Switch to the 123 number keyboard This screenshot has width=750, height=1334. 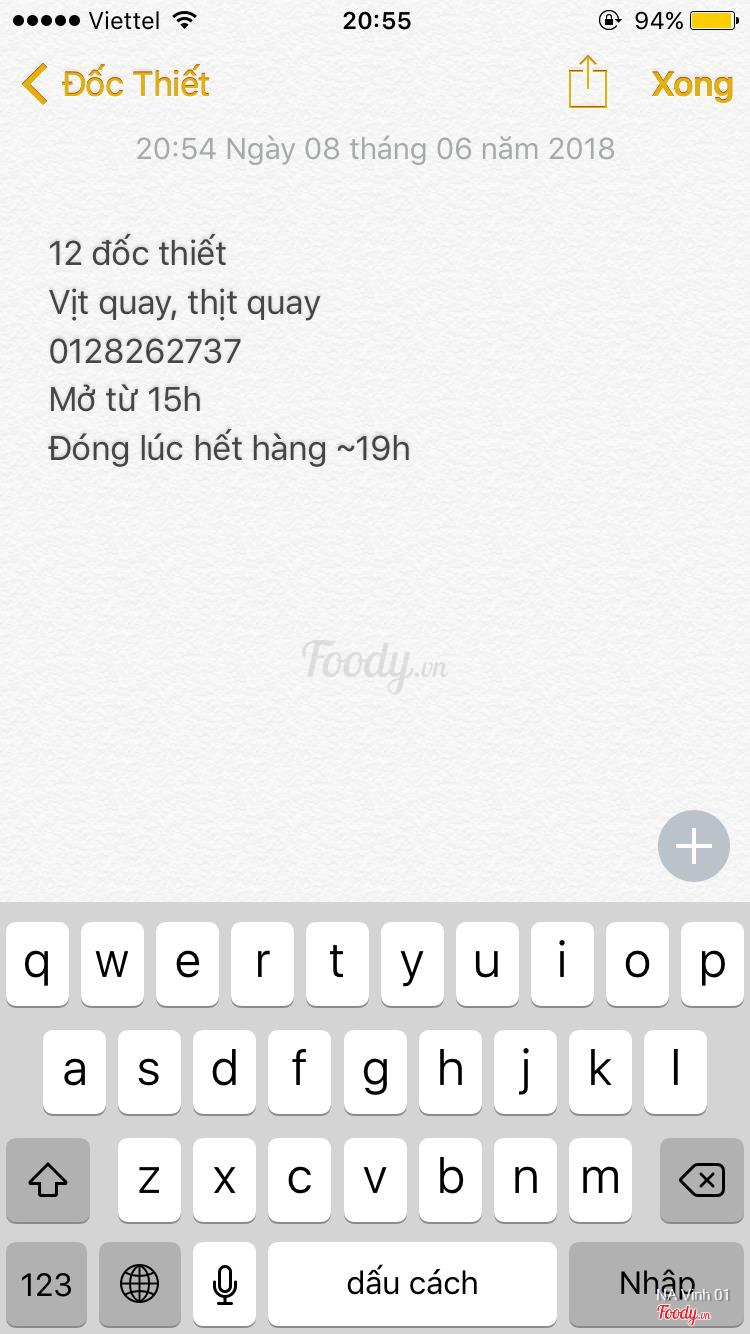(46, 1284)
